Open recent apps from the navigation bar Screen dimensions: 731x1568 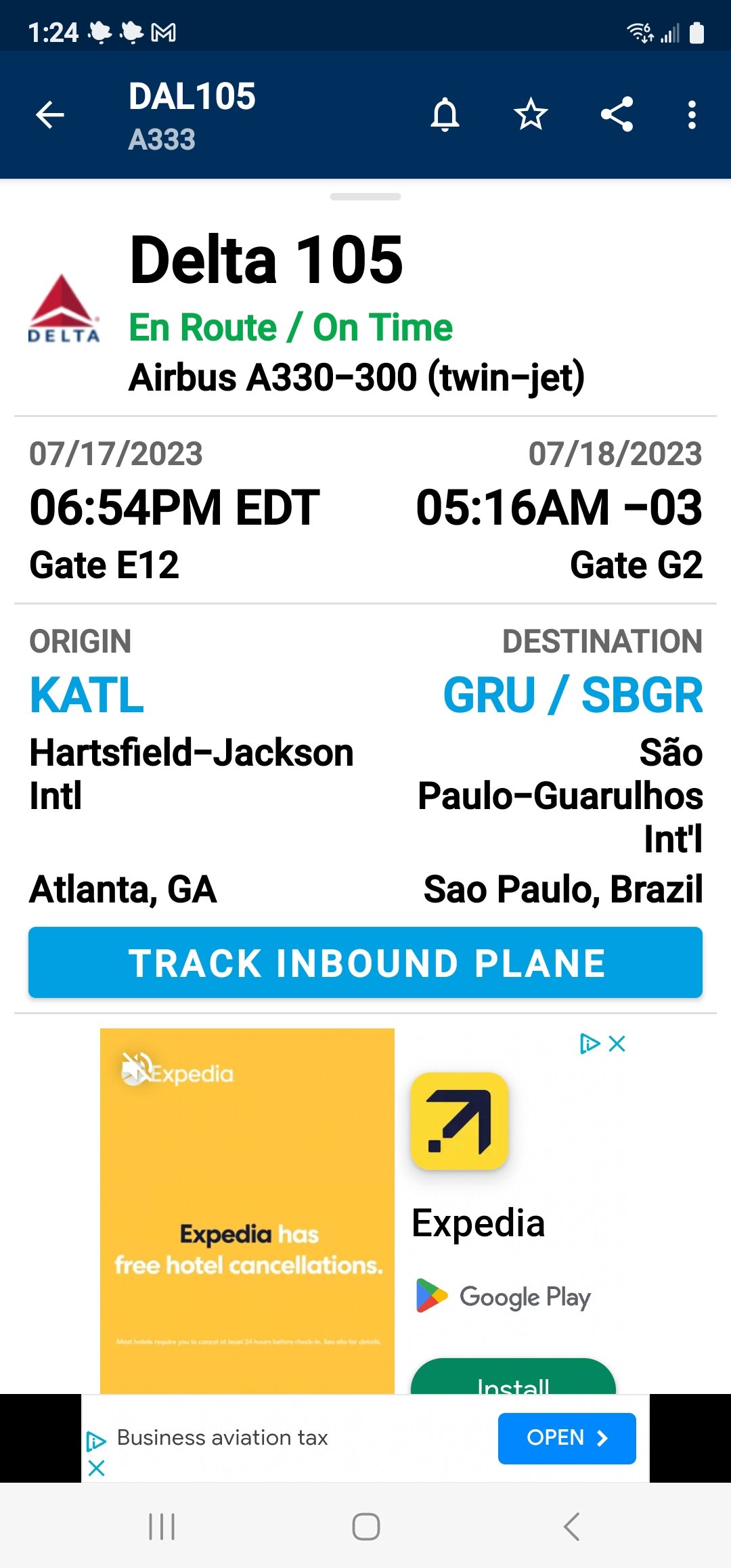coord(162,1527)
